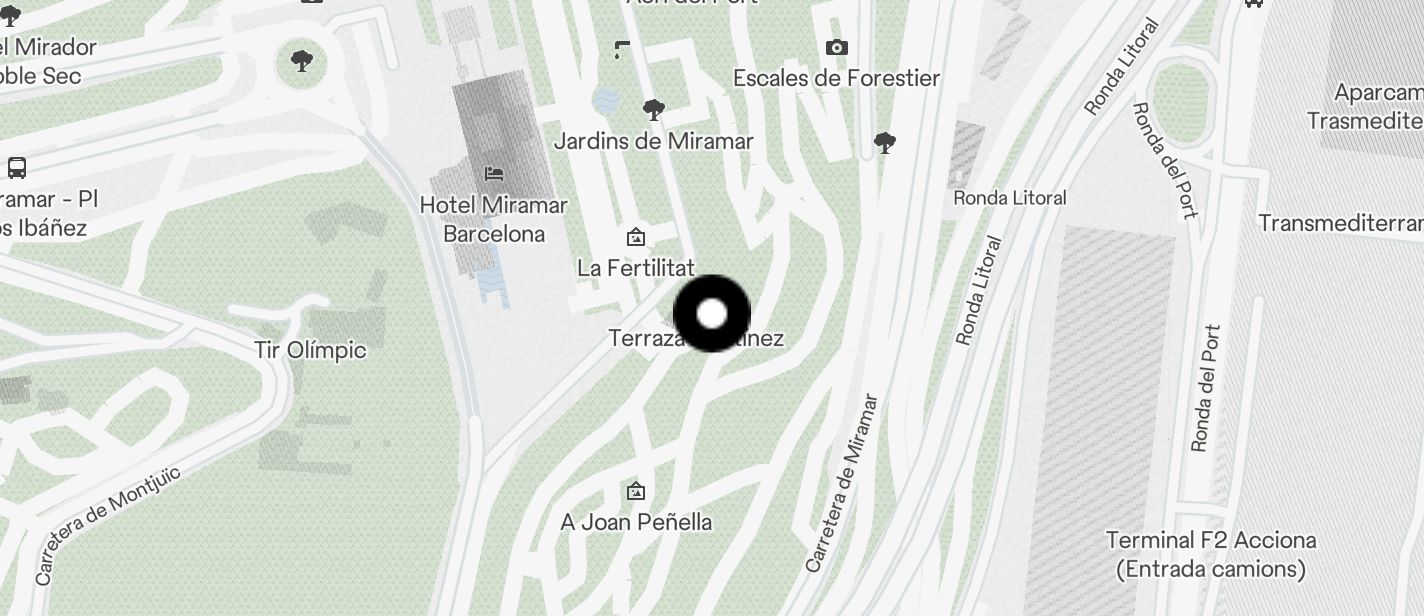Viewport: 1424px width, 616px height.
Task: Tap the black location pin marker
Action: (711, 314)
